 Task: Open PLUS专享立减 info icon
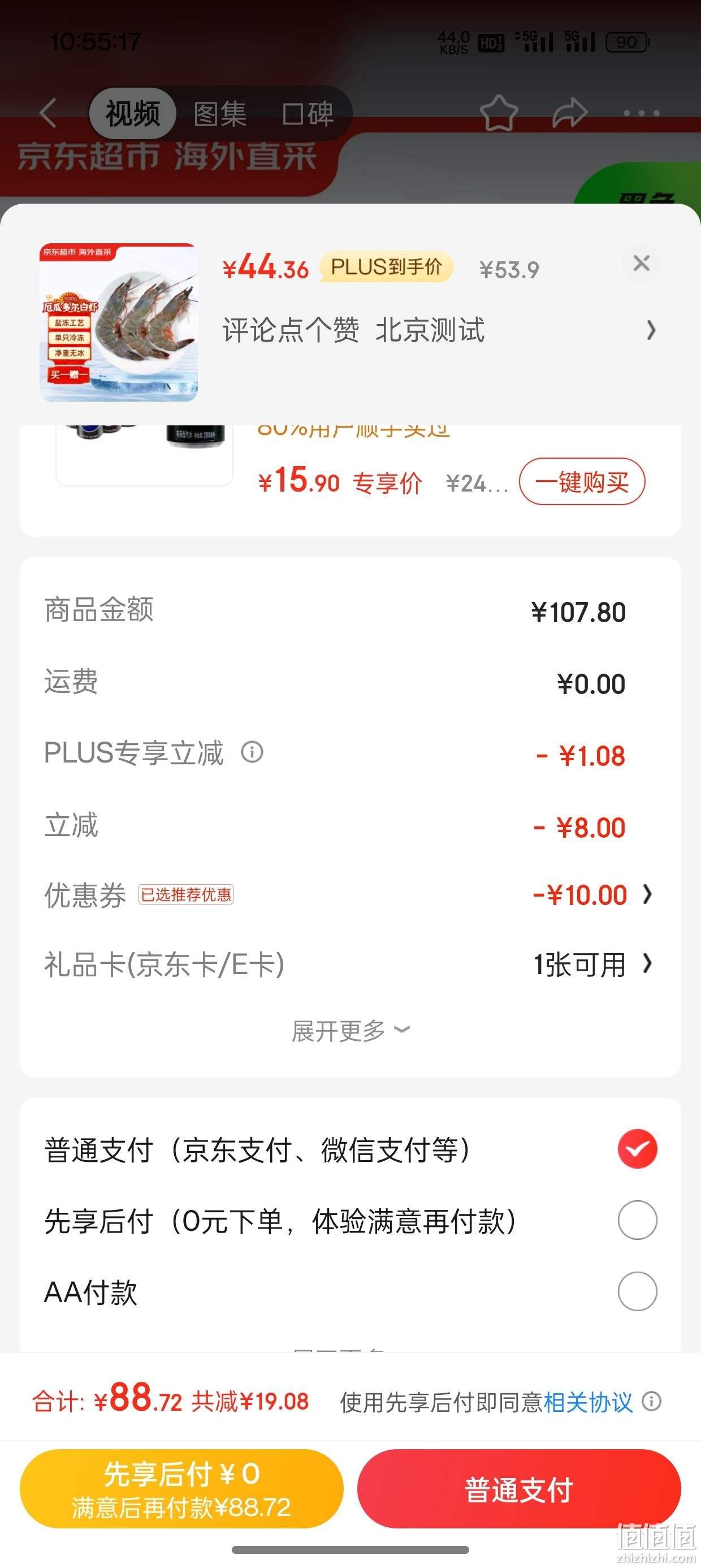252,752
